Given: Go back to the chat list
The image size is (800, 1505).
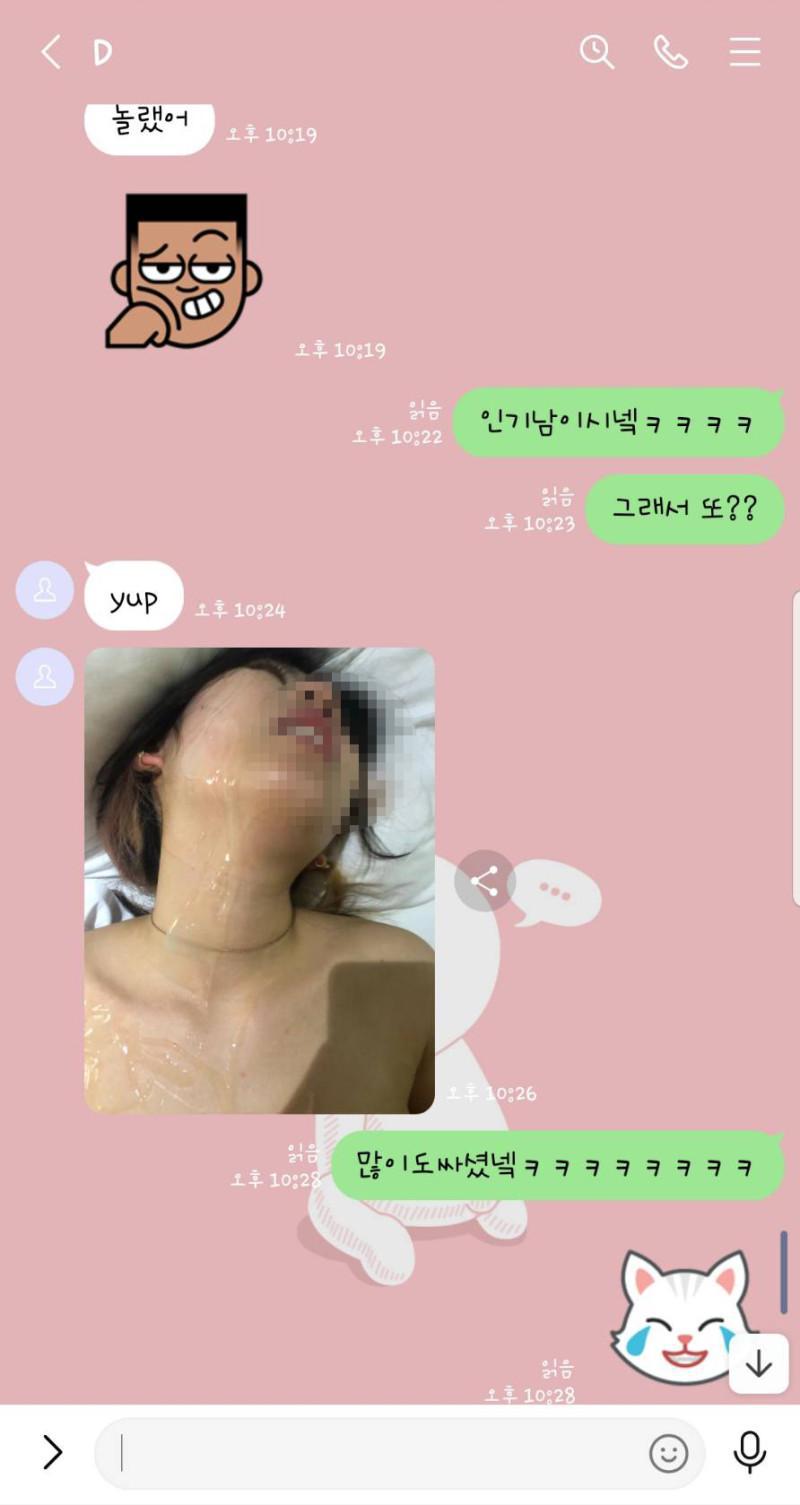Looking at the screenshot, I should click(51, 52).
